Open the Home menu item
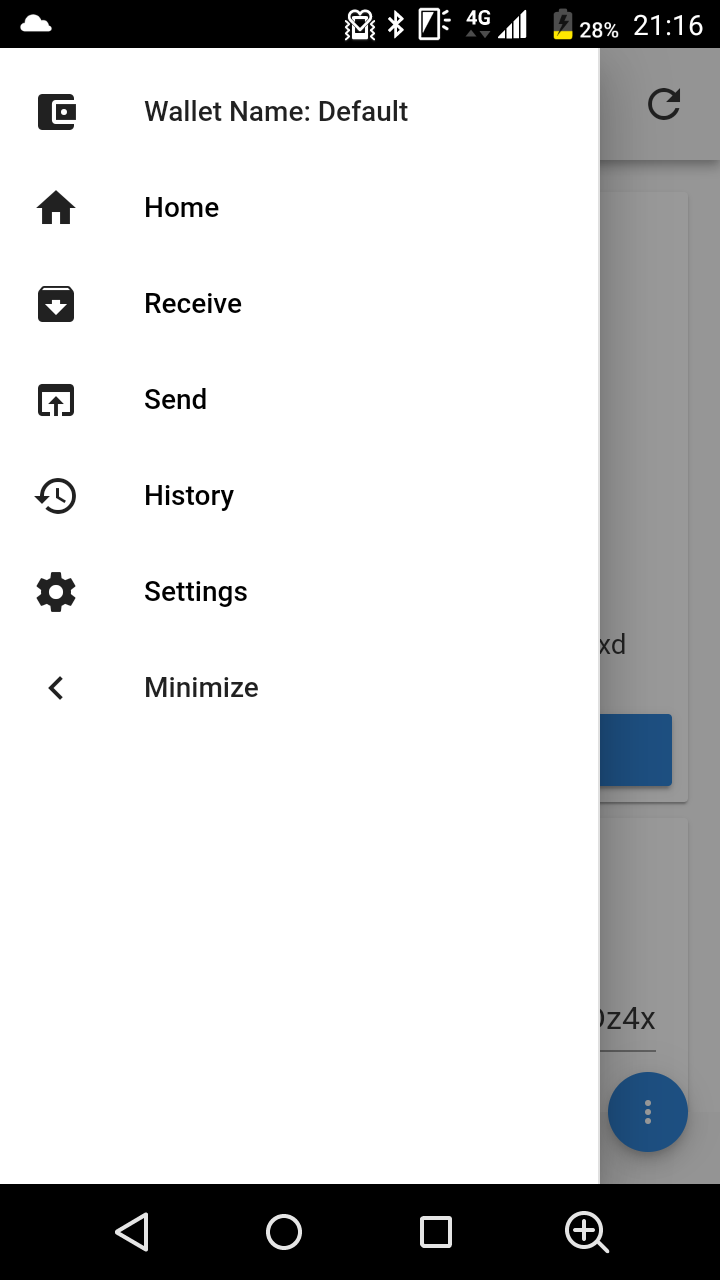Viewport: 720px width, 1280px height. 181,208
